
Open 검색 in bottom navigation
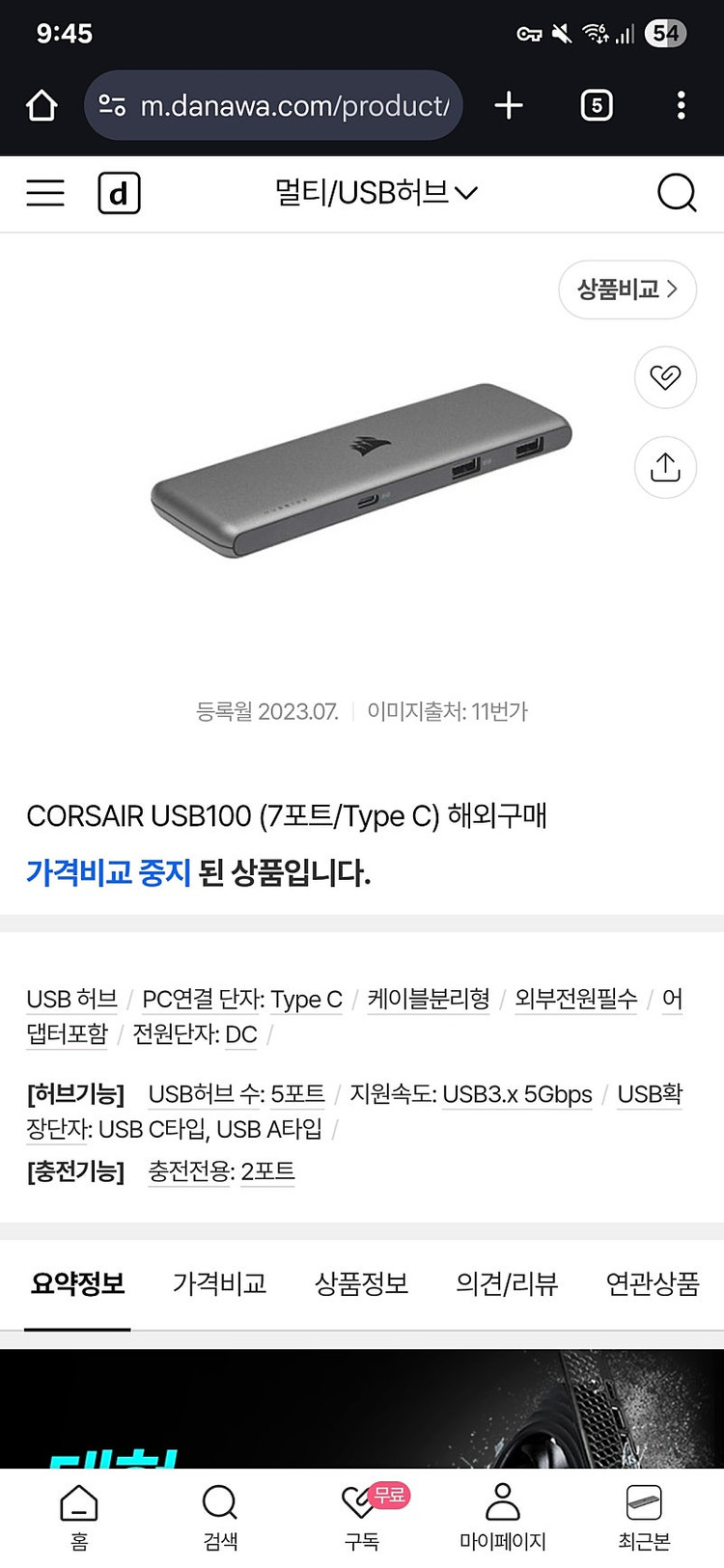(220, 1517)
